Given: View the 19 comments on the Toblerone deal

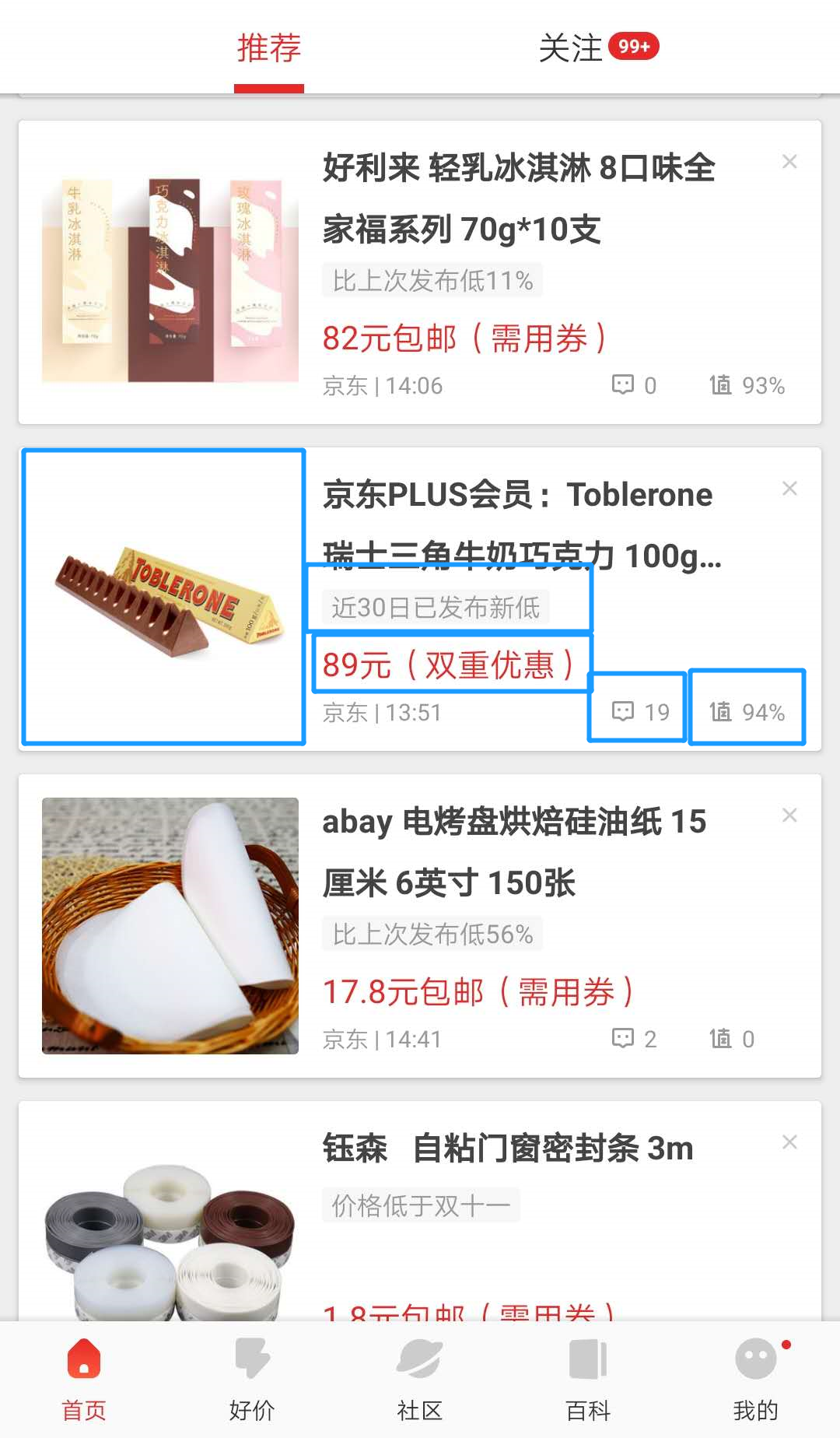Looking at the screenshot, I should [x=639, y=711].
